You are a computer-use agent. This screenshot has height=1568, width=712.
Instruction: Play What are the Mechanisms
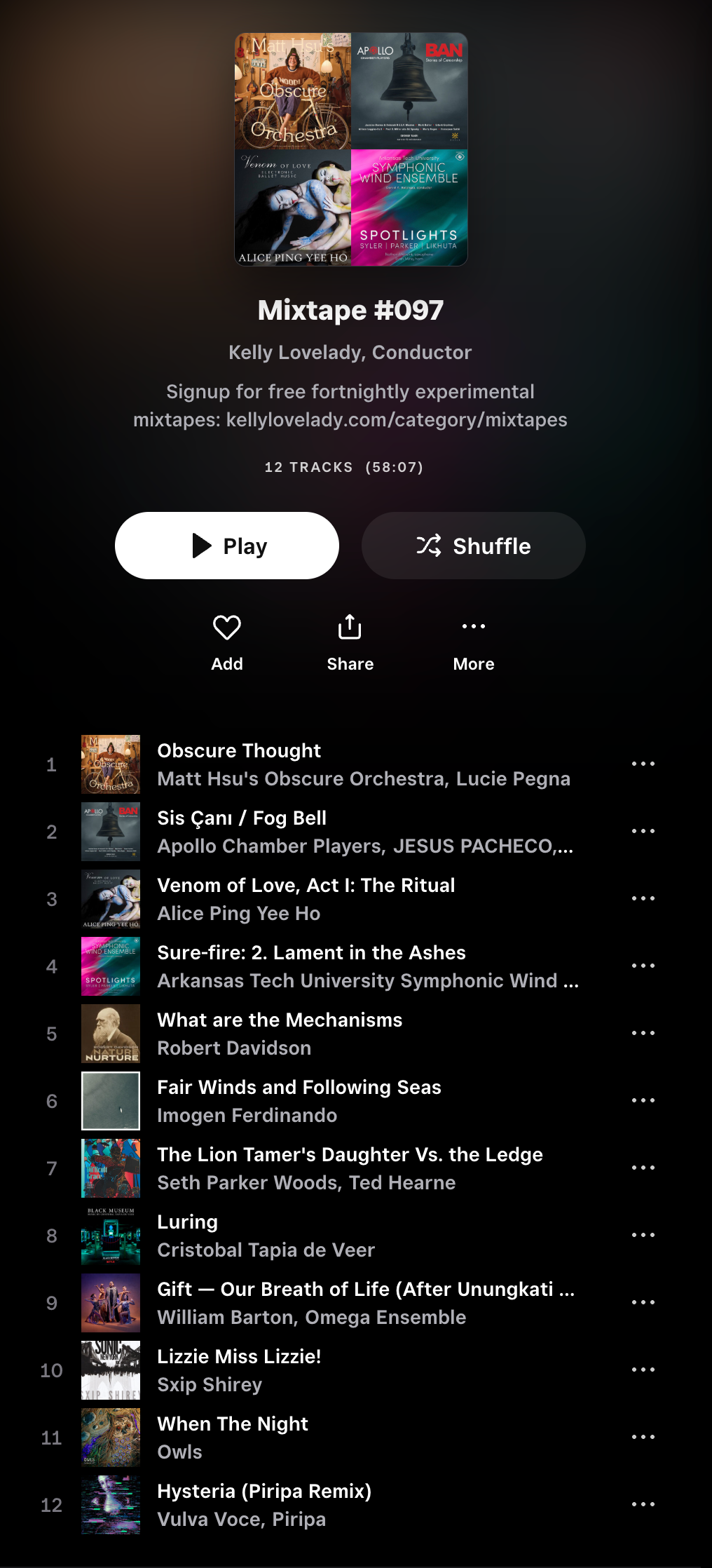point(280,1020)
